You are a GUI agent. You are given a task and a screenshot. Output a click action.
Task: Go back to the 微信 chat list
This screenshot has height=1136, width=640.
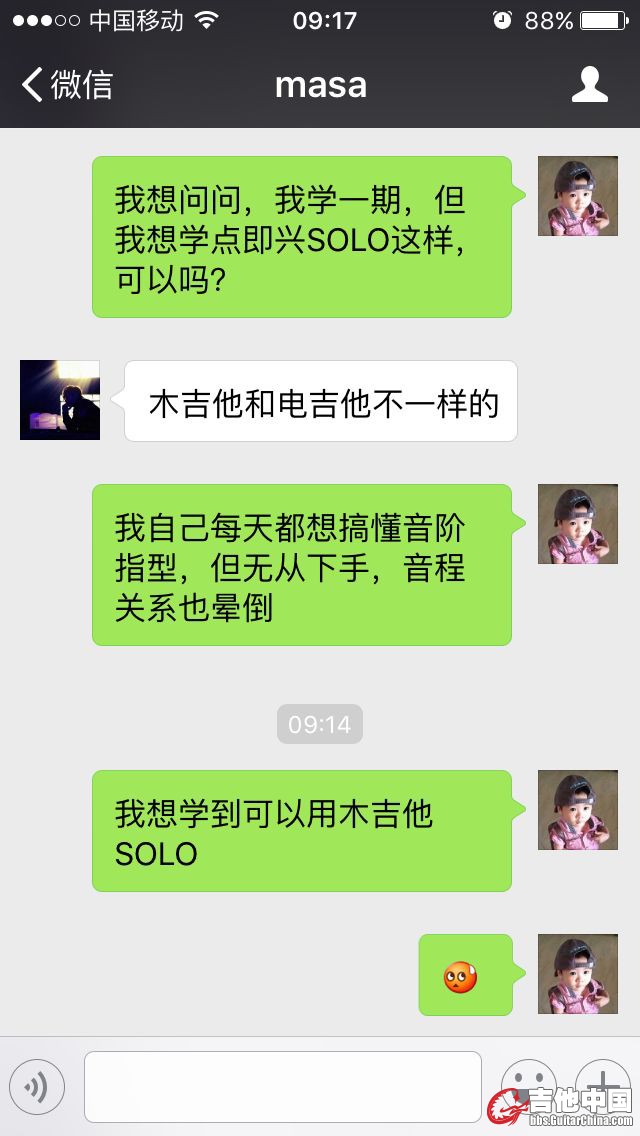(66, 85)
